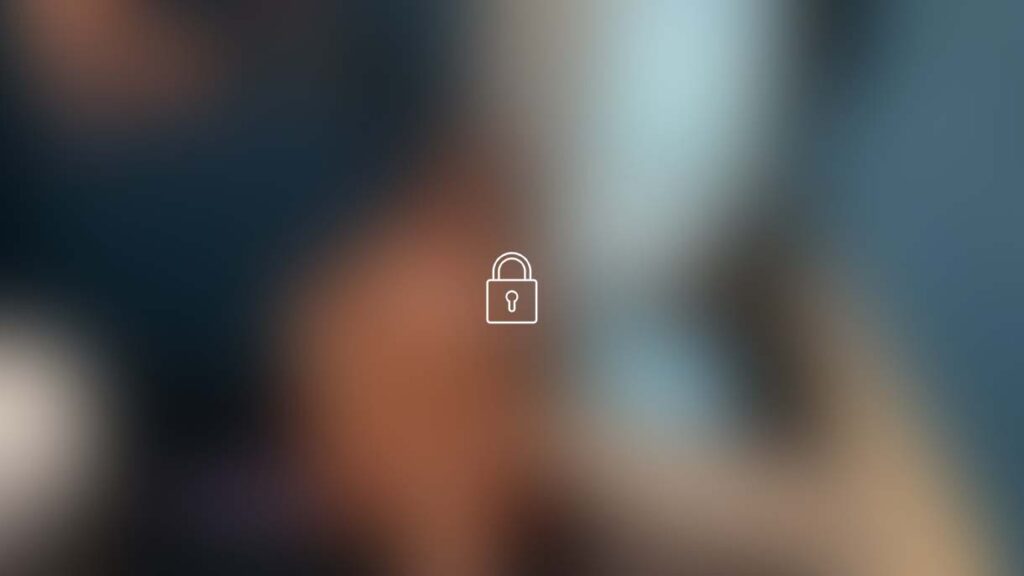Tap the lock icon to unlock content

[x=511, y=289]
